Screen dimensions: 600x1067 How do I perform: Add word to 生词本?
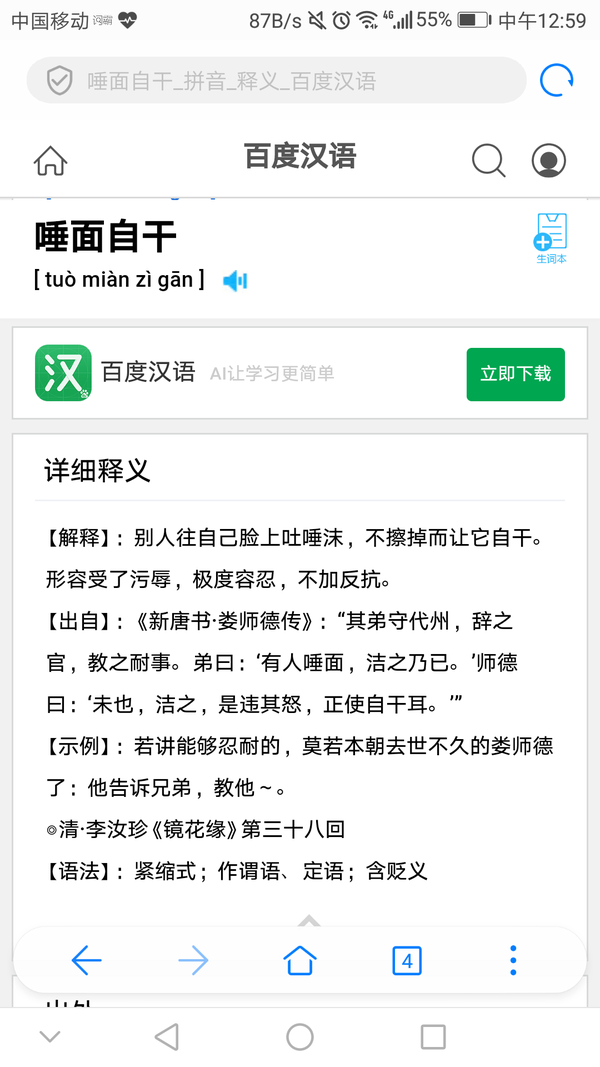coord(551,238)
